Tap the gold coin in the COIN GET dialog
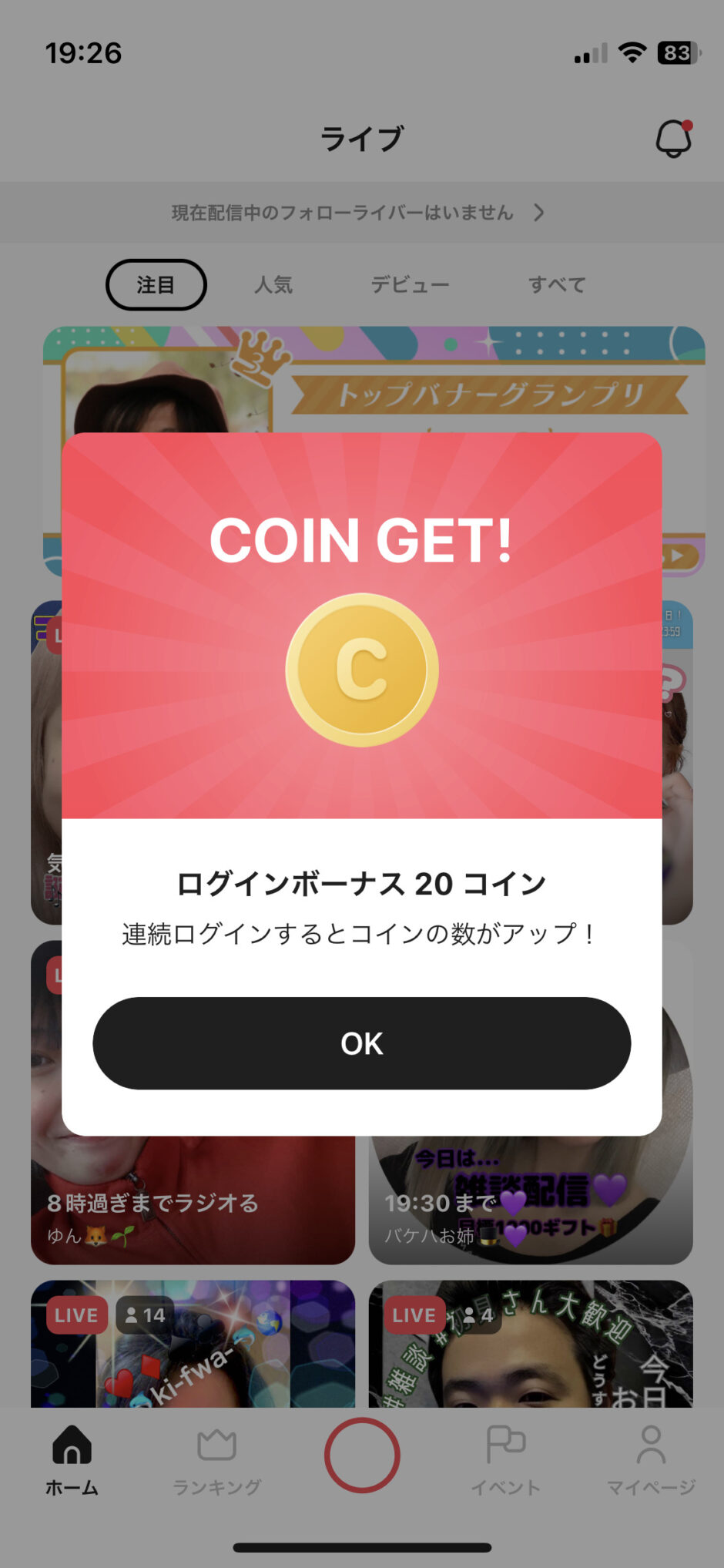 pyautogui.click(x=360, y=669)
